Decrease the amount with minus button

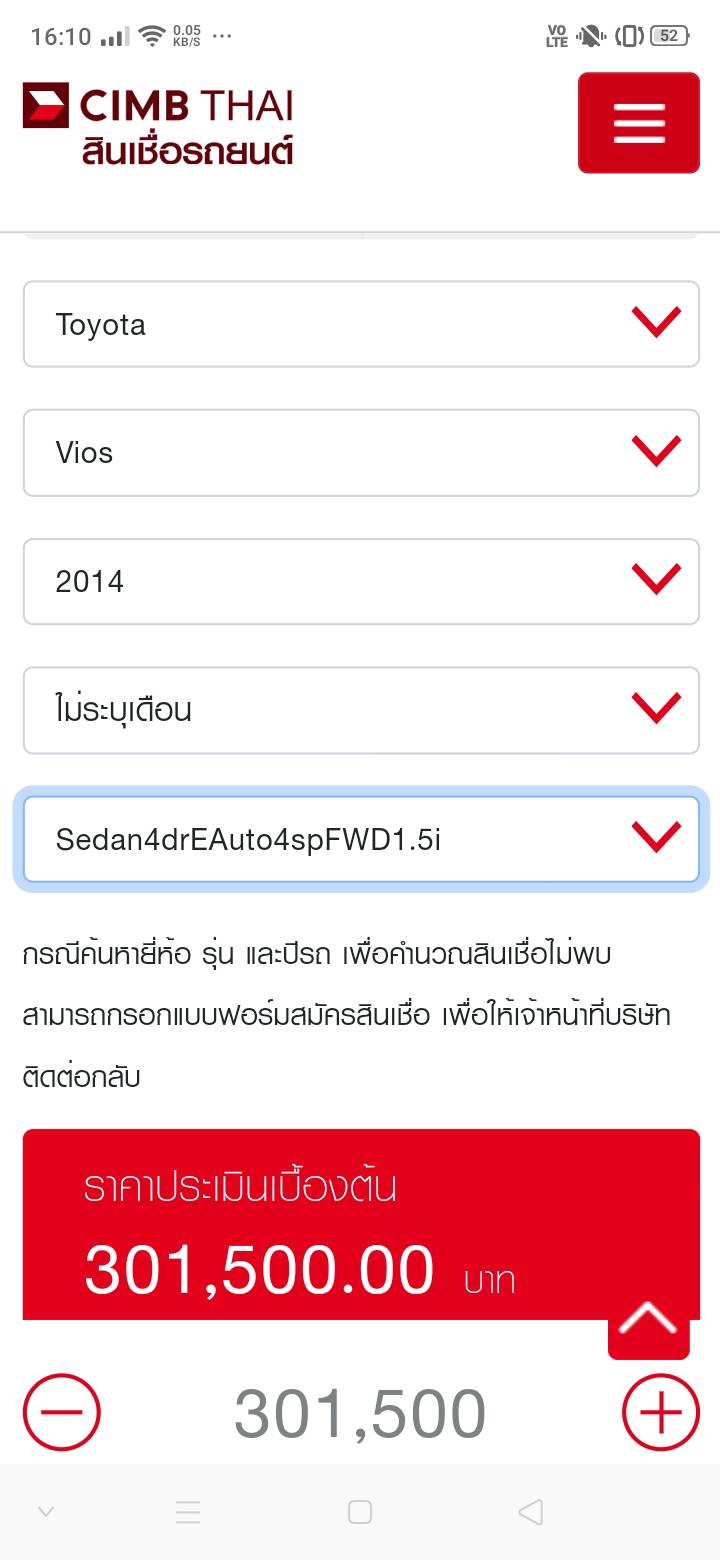[x=62, y=1412]
